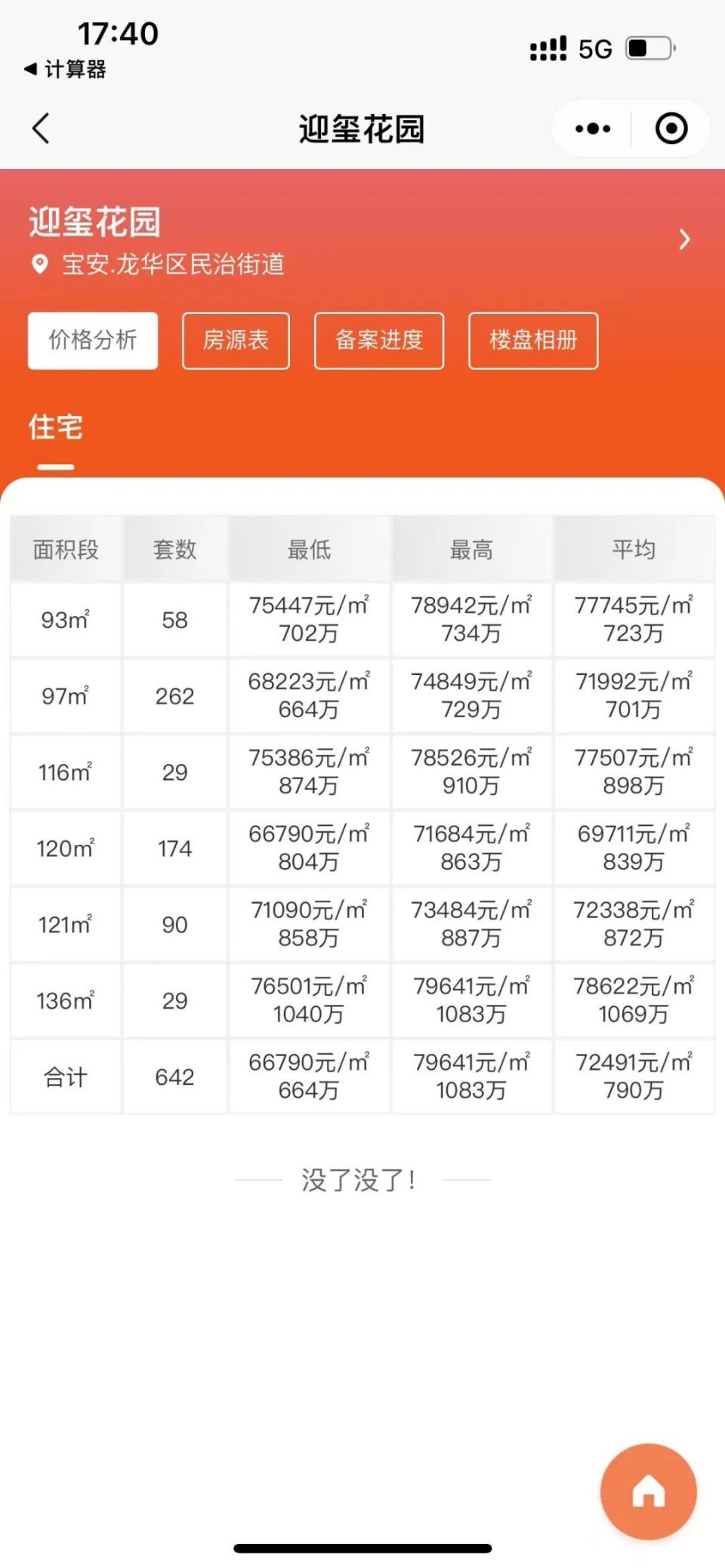This screenshot has height=1568, width=725.
Task: Tap the floating orange home button
Action: coord(648,1491)
